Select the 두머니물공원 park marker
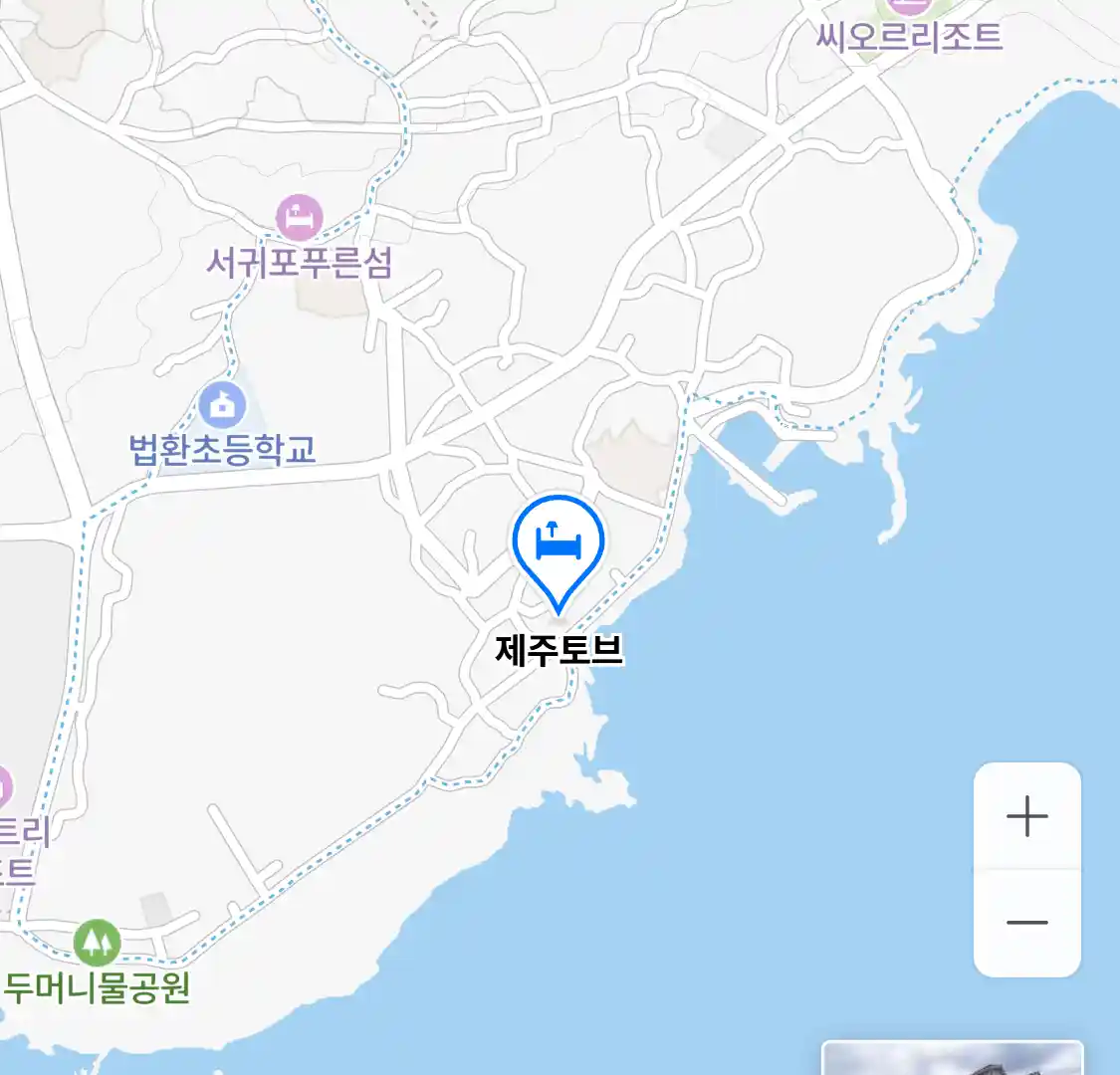Image resolution: width=1120 pixels, height=1075 pixels. click(x=97, y=942)
